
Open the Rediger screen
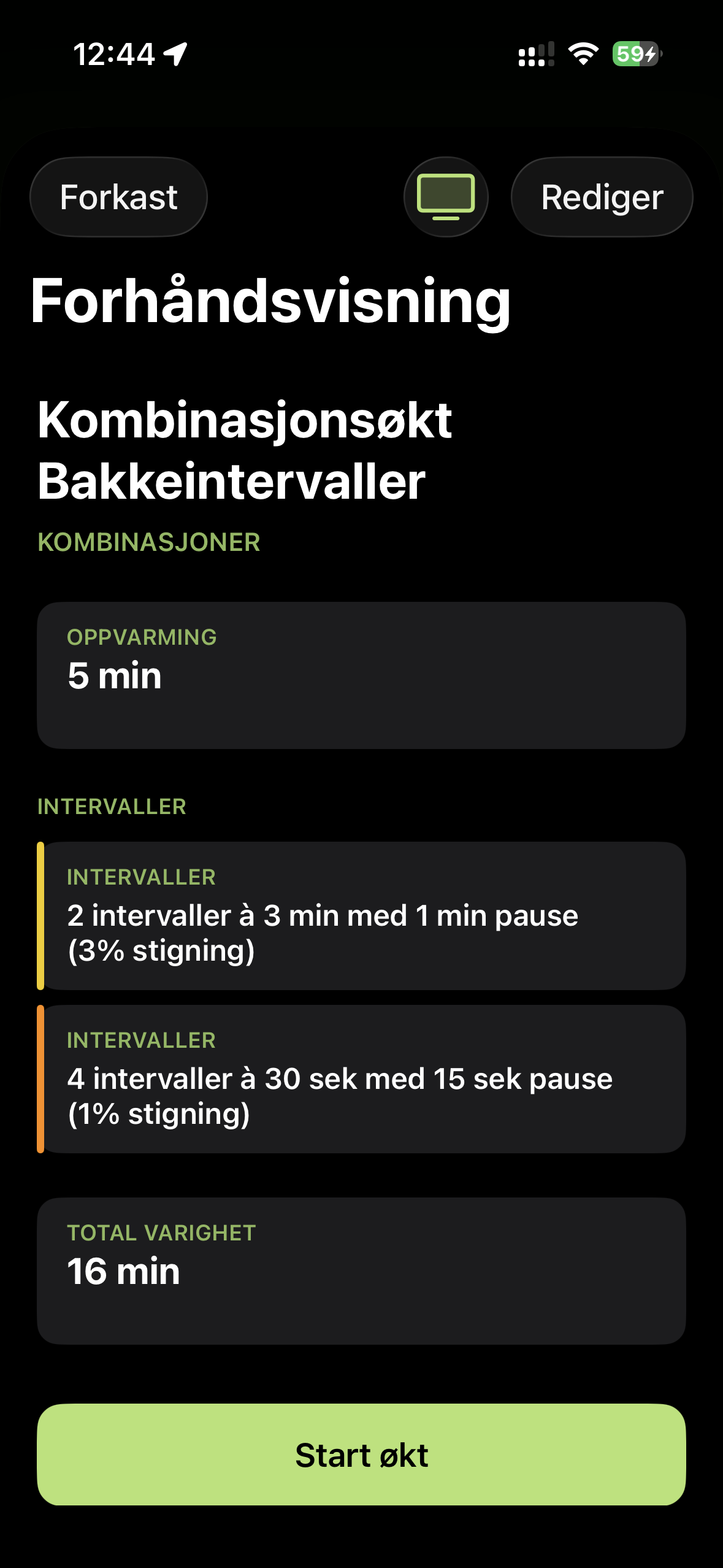click(x=602, y=196)
